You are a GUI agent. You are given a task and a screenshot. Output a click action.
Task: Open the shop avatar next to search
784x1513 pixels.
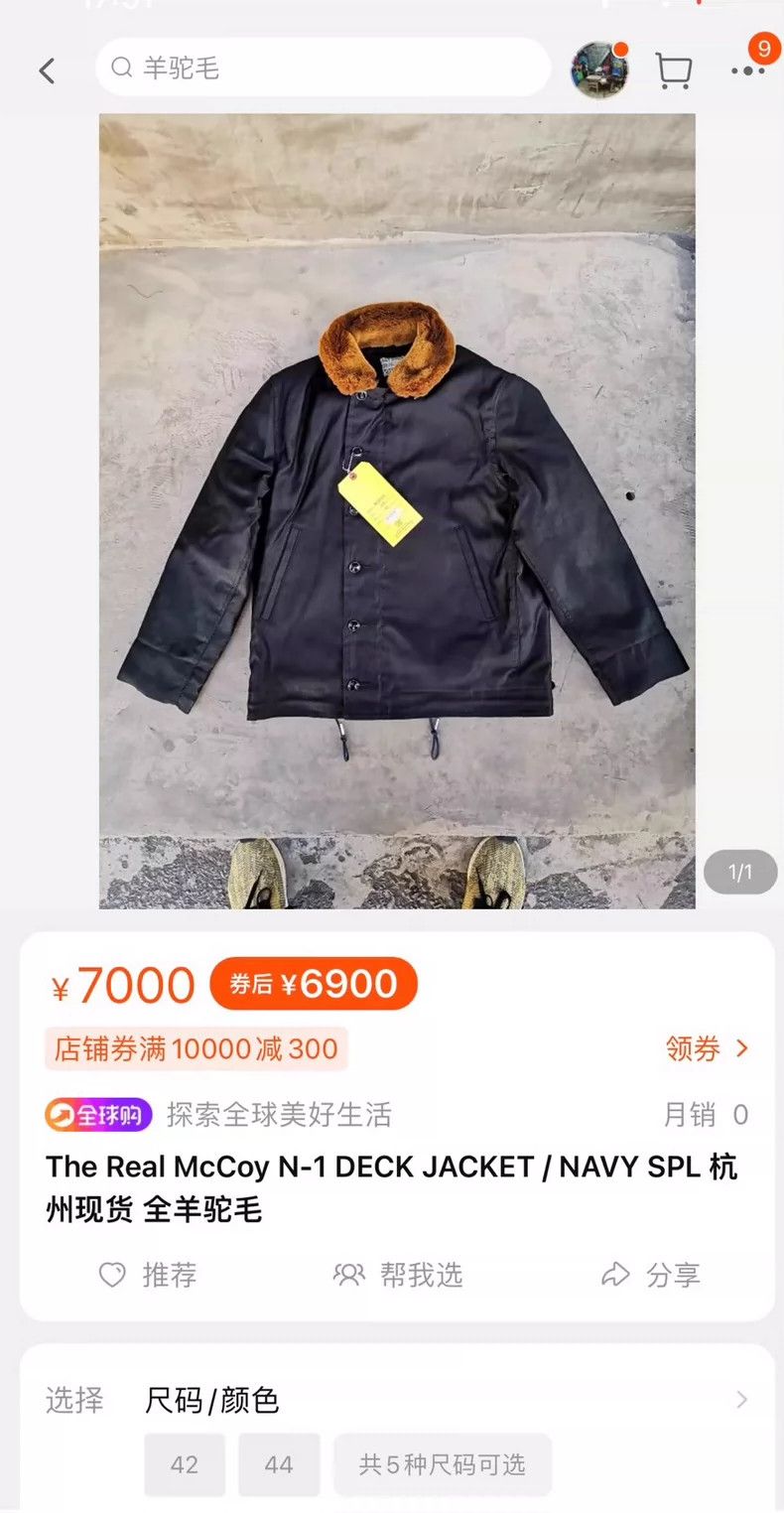pyautogui.click(x=599, y=69)
